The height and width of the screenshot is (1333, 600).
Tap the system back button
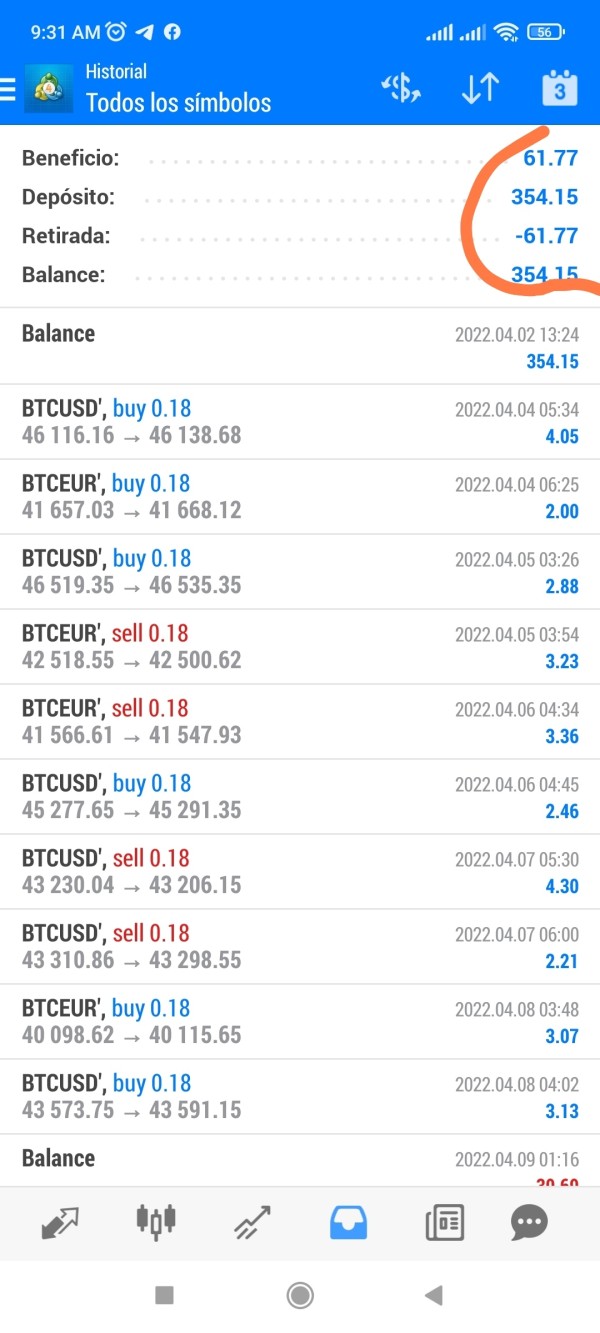(x=433, y=1296)
